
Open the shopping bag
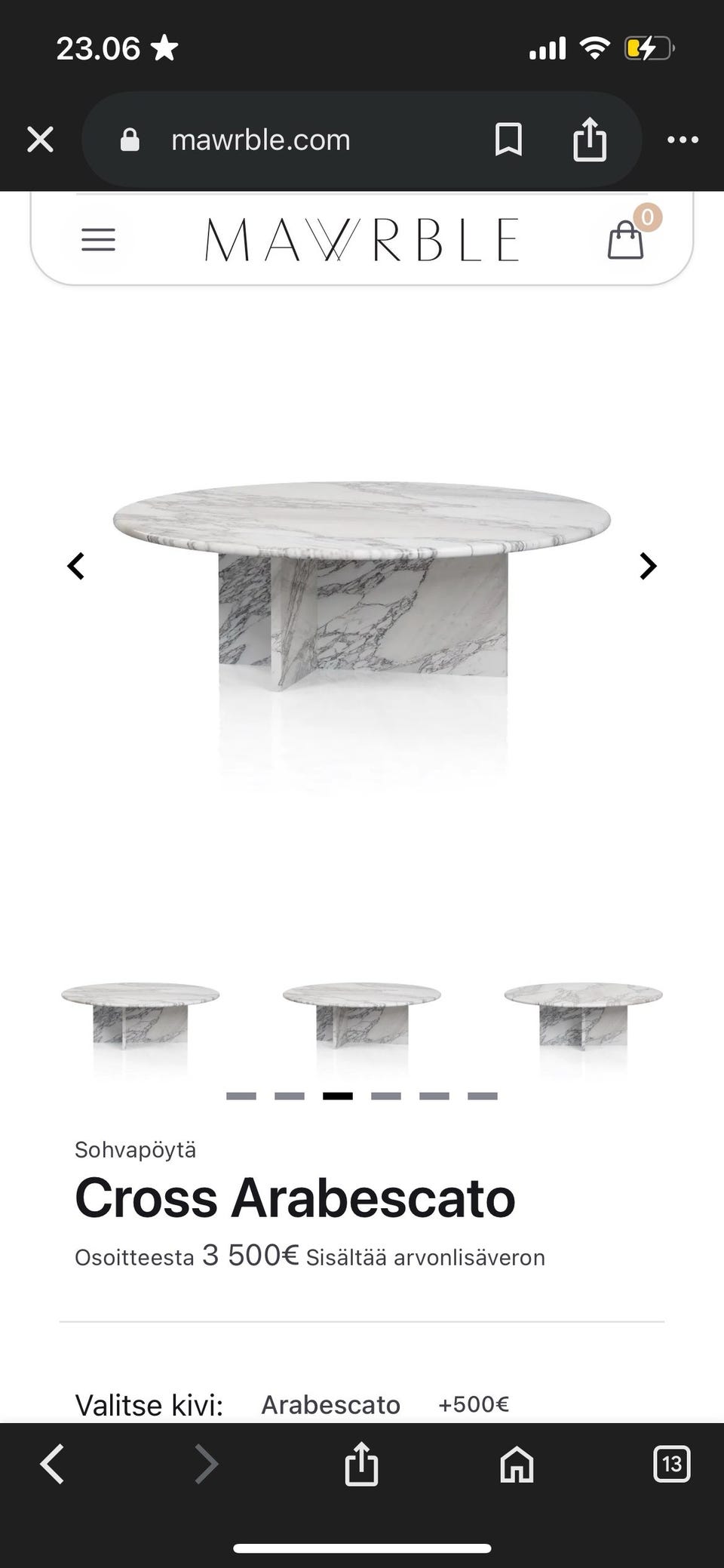coord(626,240)
